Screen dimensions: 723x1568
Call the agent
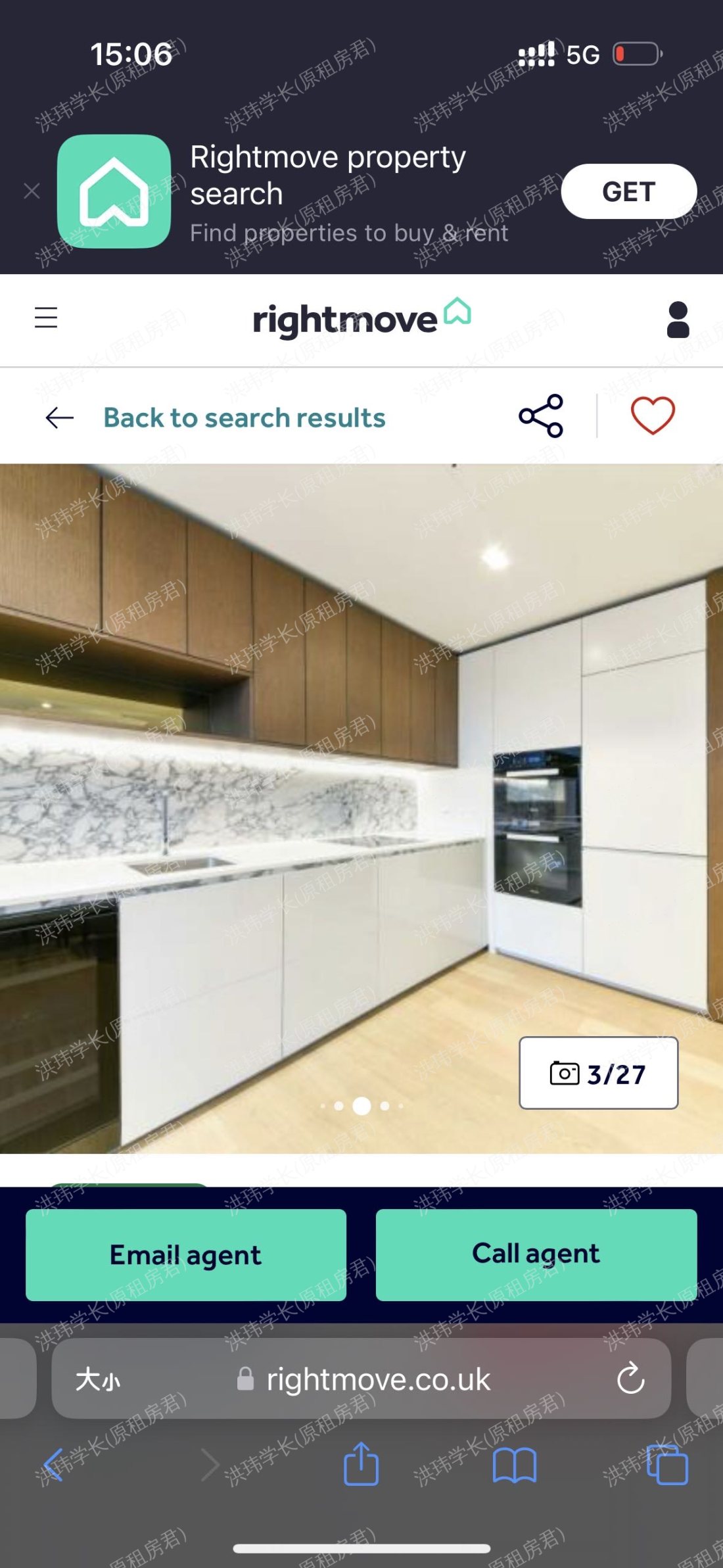(x=536, y=1254)
